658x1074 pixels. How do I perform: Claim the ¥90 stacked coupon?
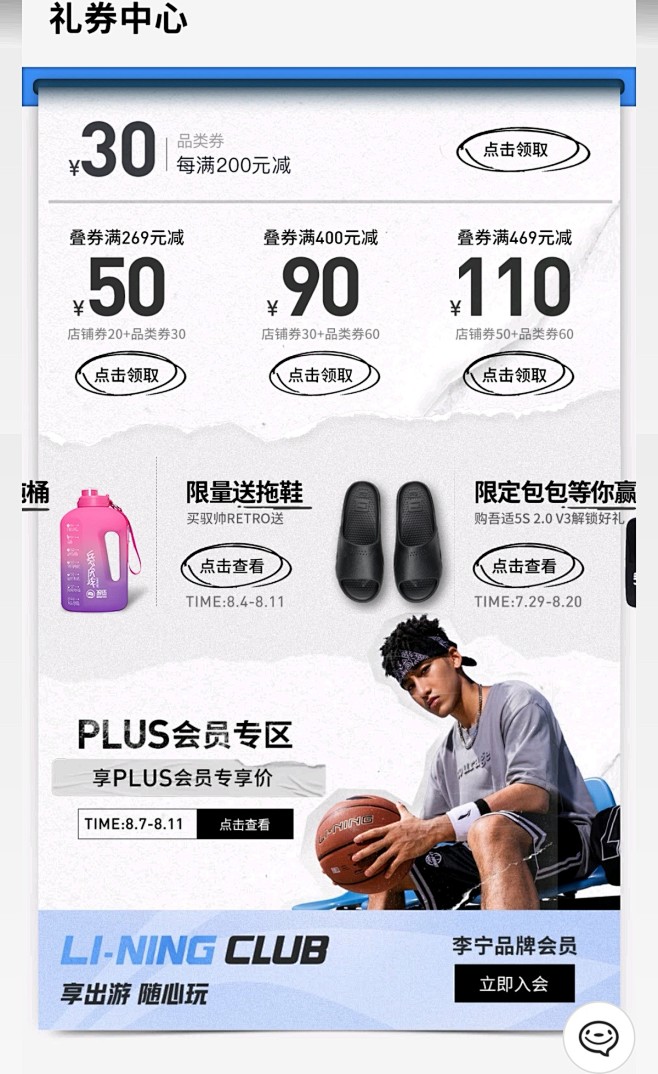click(x=324, y=375)
